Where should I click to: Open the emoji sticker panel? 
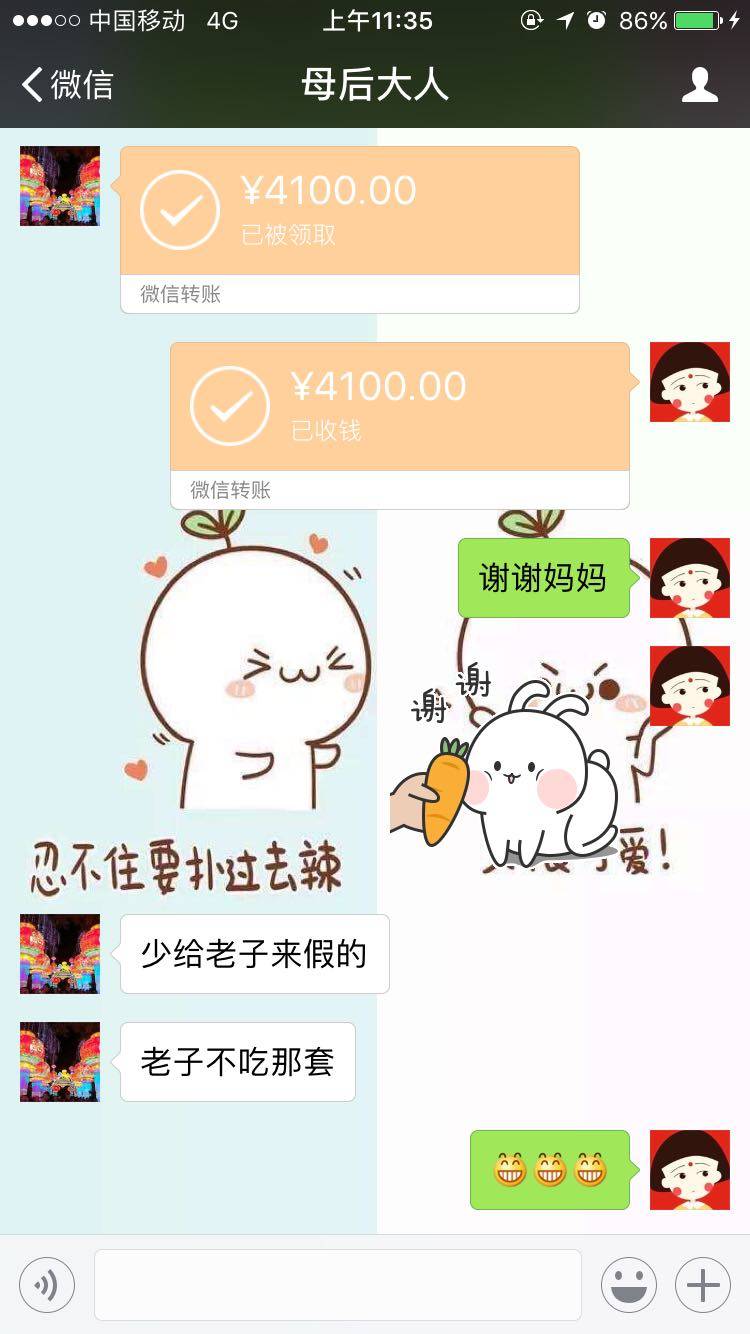coord(628,1284)
